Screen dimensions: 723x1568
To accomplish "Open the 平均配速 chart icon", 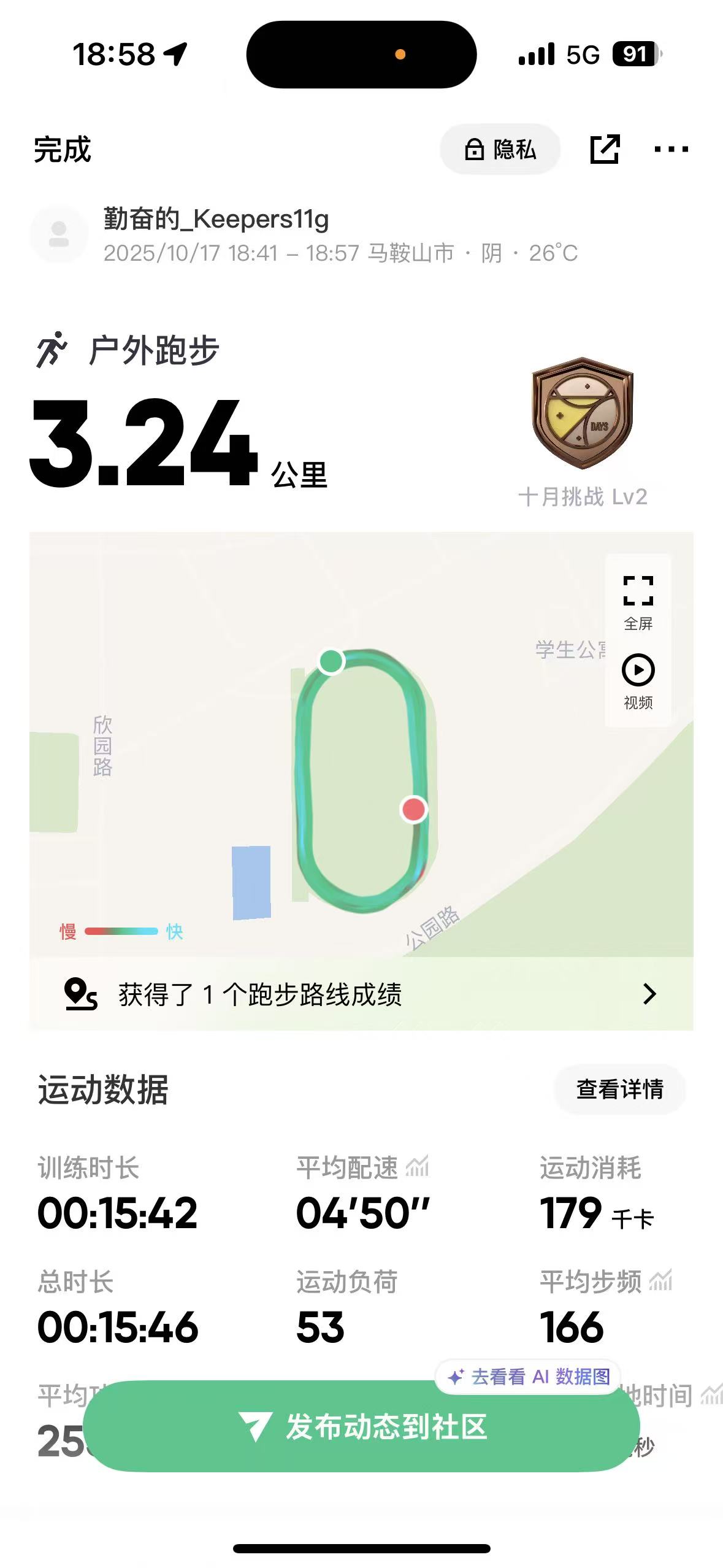I will pyautogui.click(x=418, y=1166).
